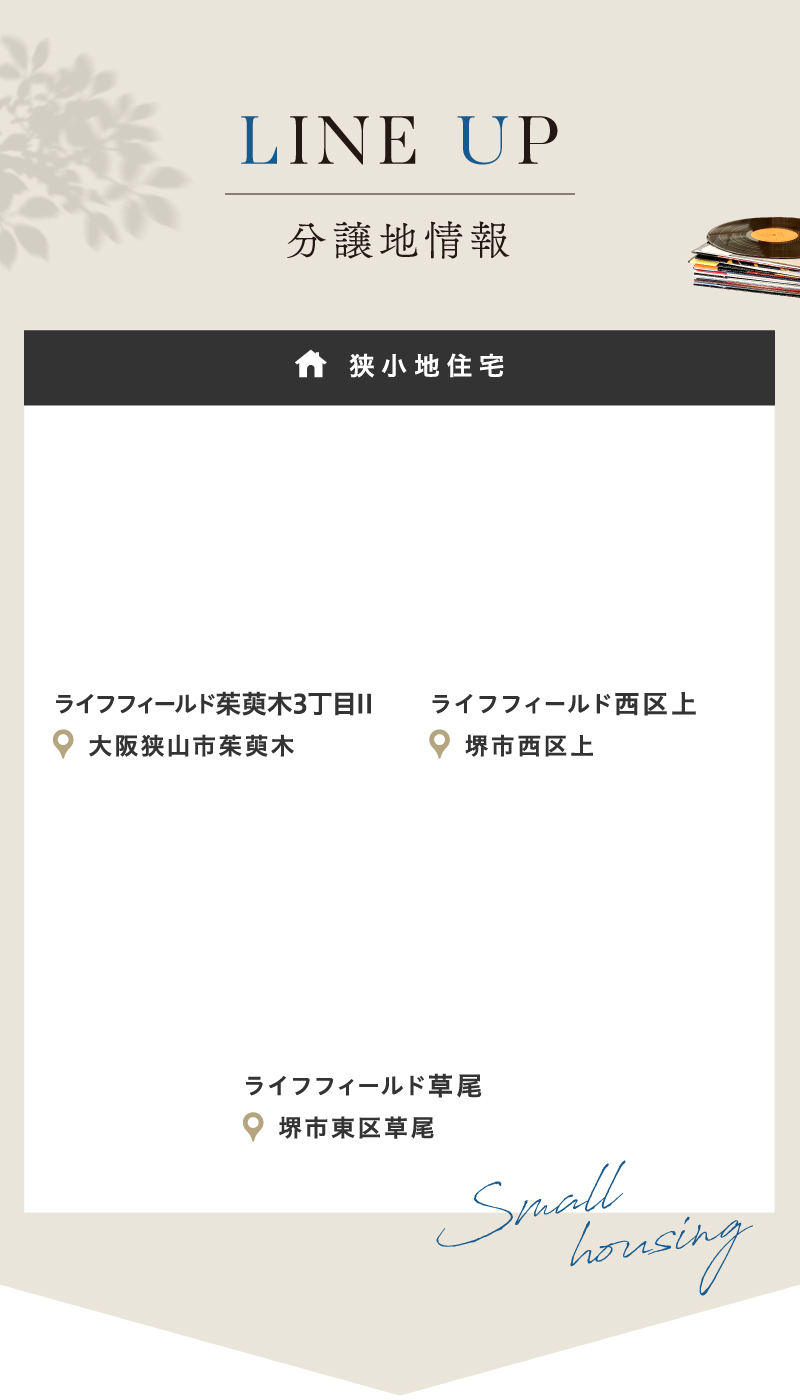The image size is (800, 1400).
Task: Open ライフフィールド西区上 listing
Action: pos(563,704)
